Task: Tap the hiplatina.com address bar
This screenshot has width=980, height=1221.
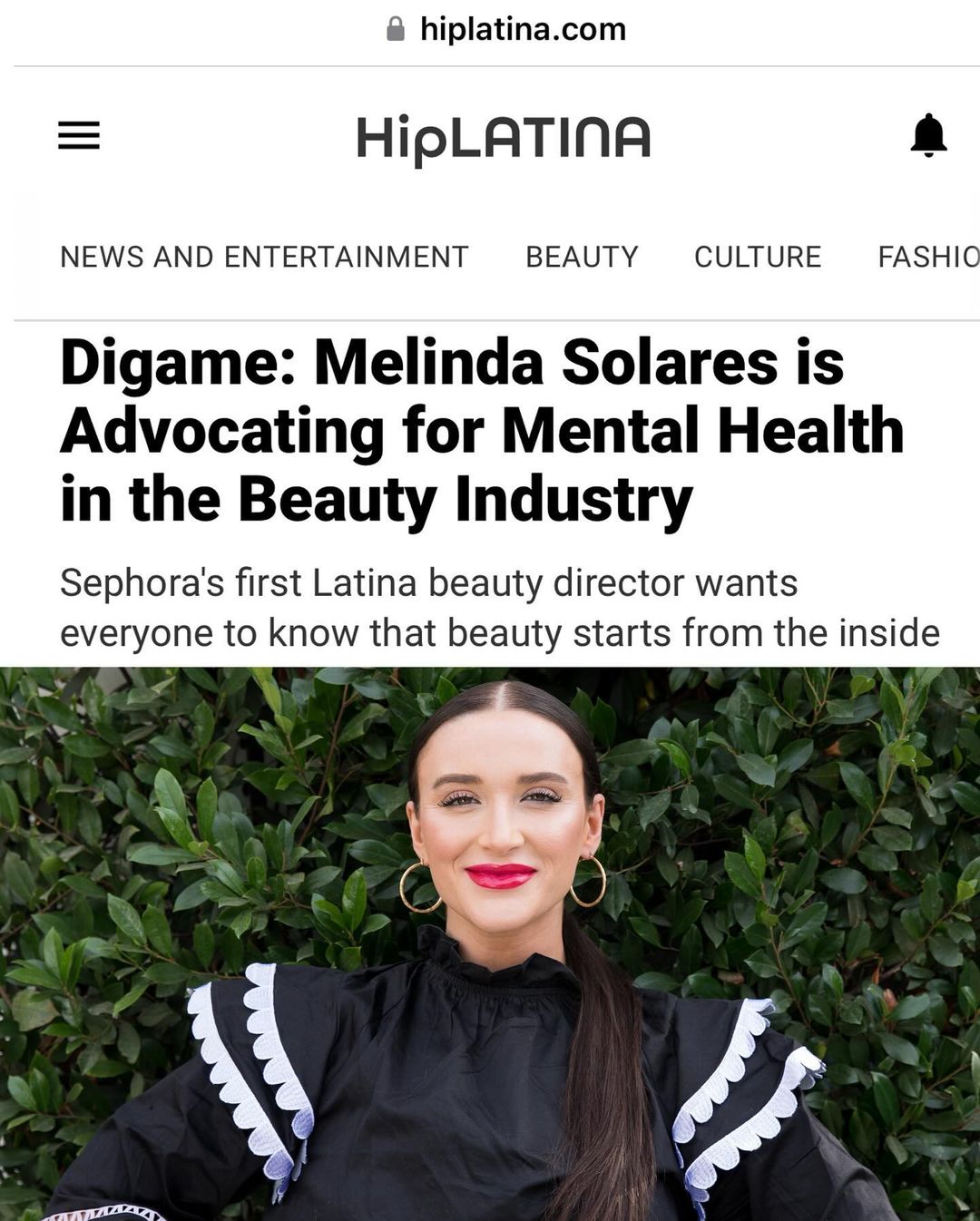Action: pos(506,30)
